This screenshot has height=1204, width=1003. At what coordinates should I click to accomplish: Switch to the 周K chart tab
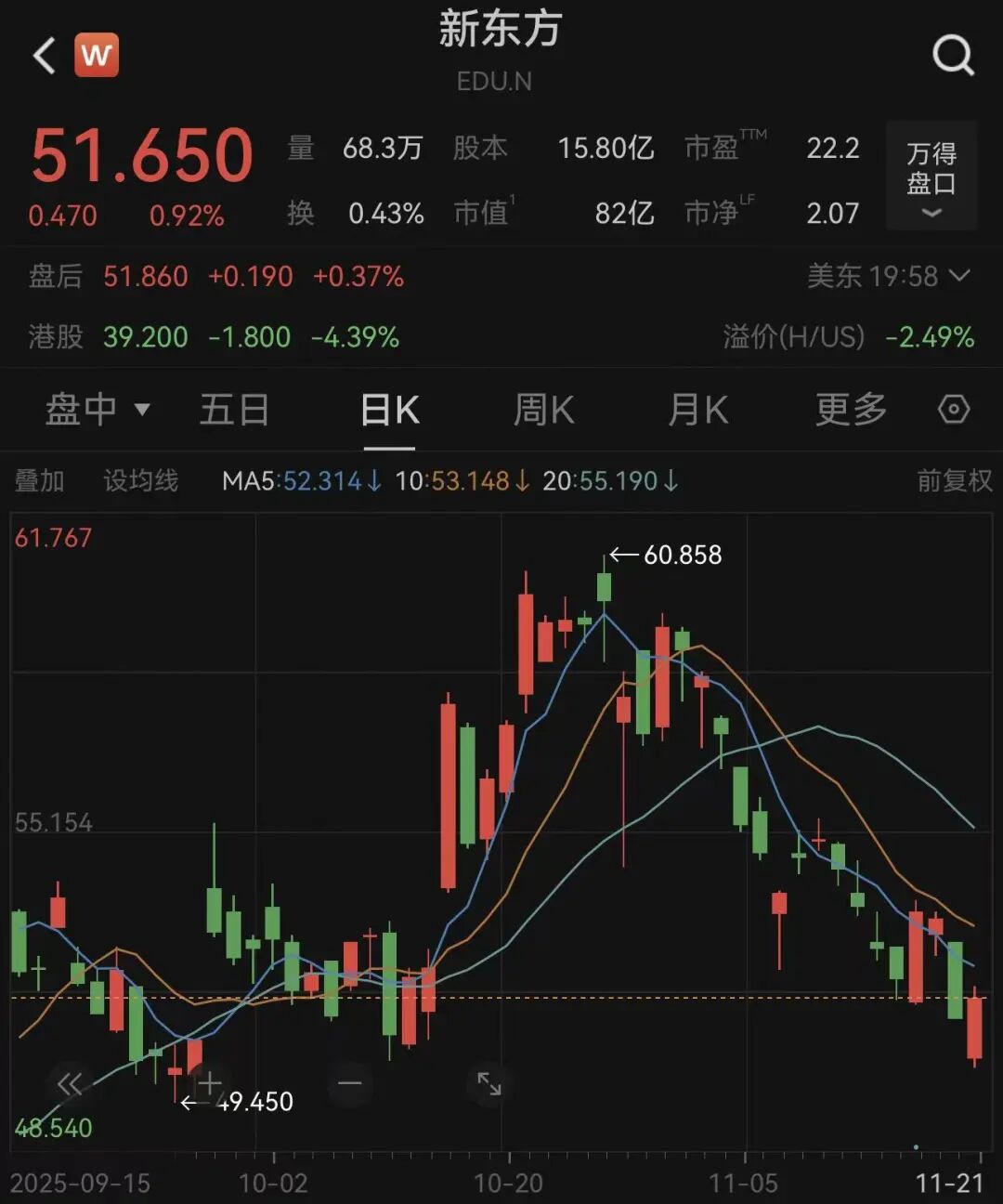543,410
